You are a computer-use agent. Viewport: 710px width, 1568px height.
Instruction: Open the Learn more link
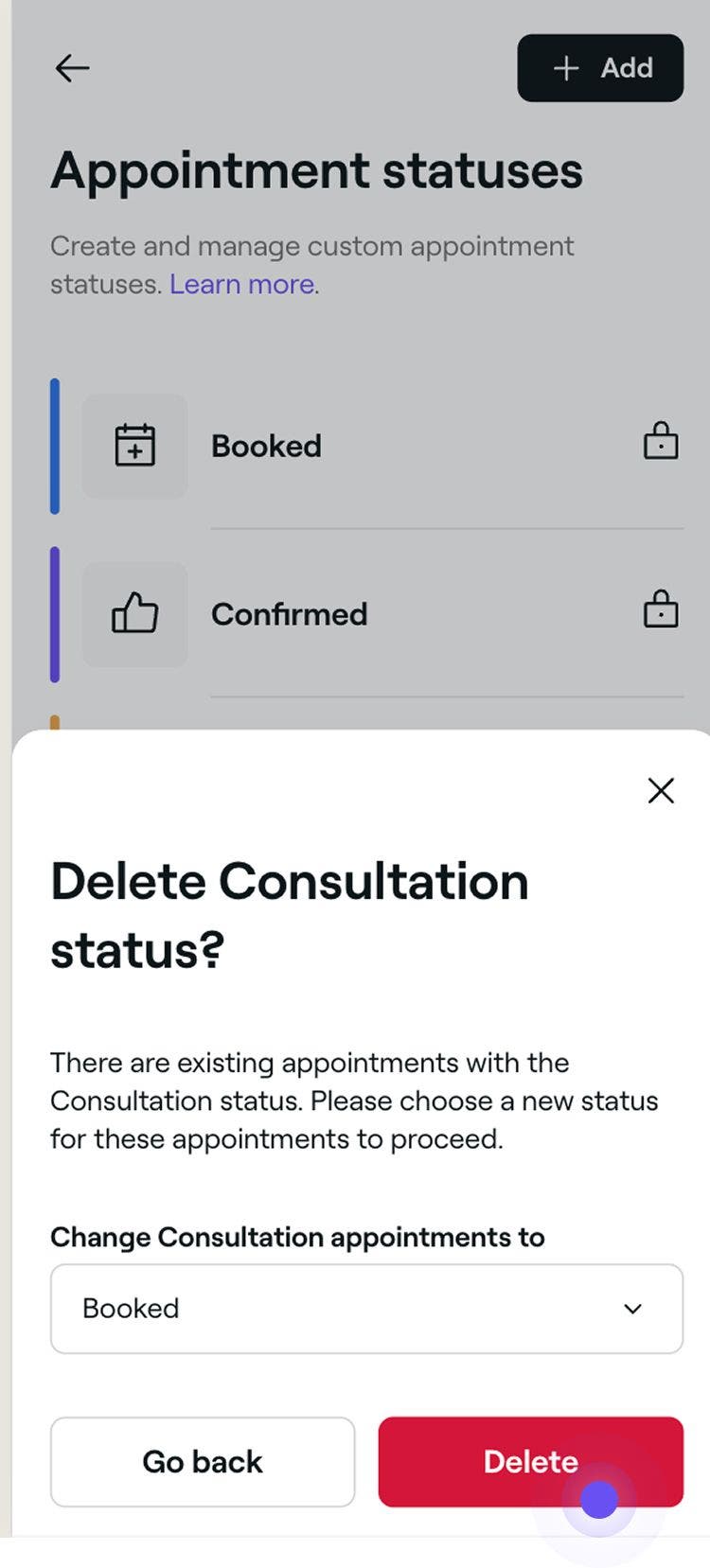[241, 284]
